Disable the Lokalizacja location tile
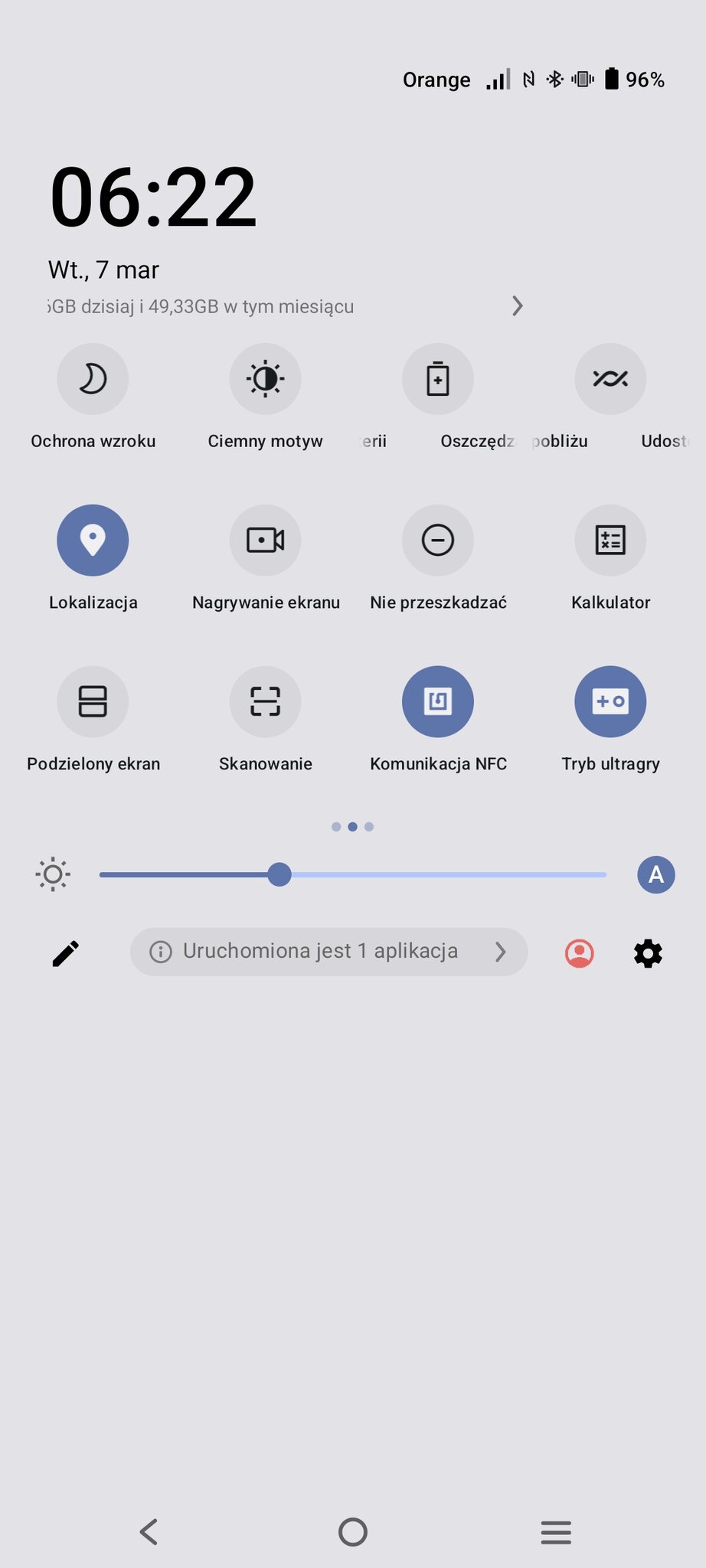Viewport: 706px width, 1568px height. 93,540
